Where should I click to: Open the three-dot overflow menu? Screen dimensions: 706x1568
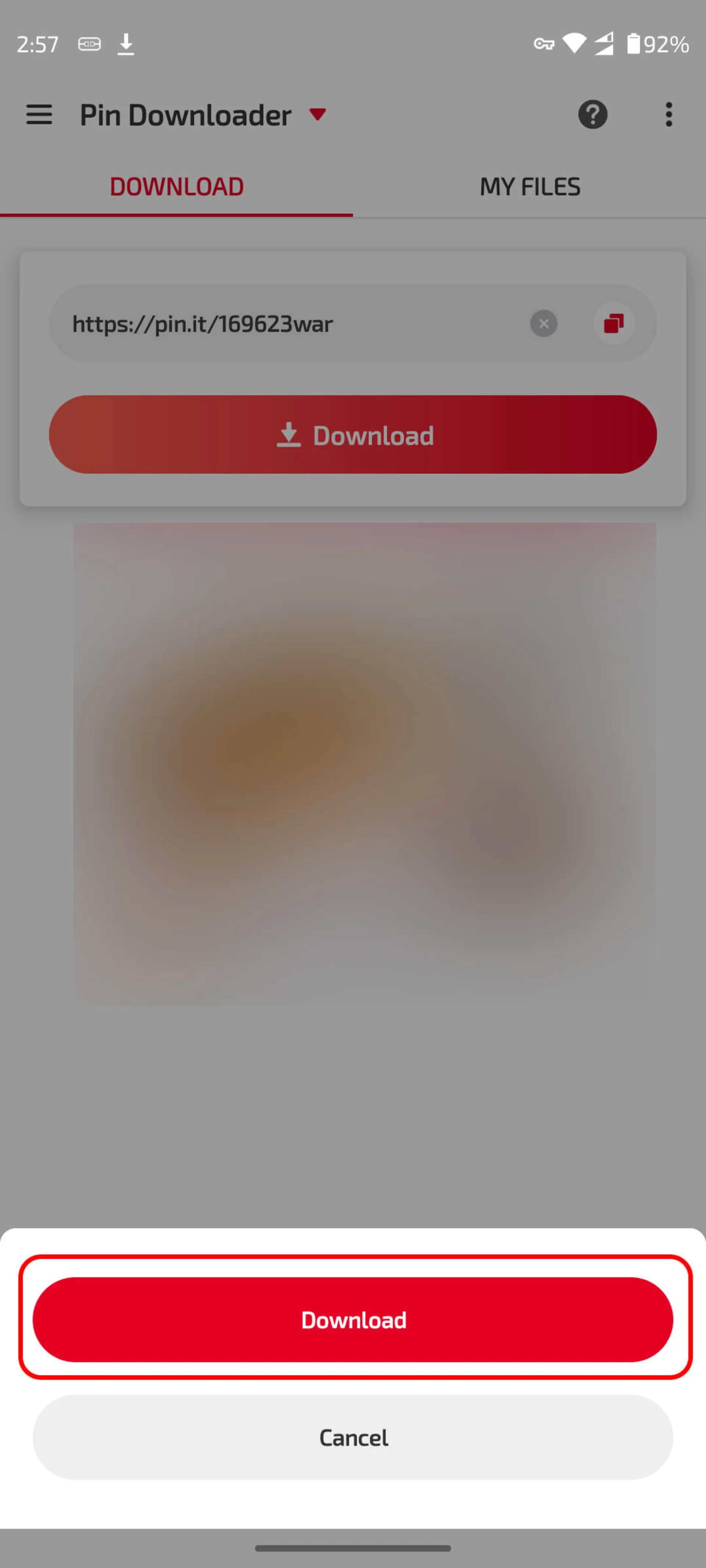coord(668,114)
